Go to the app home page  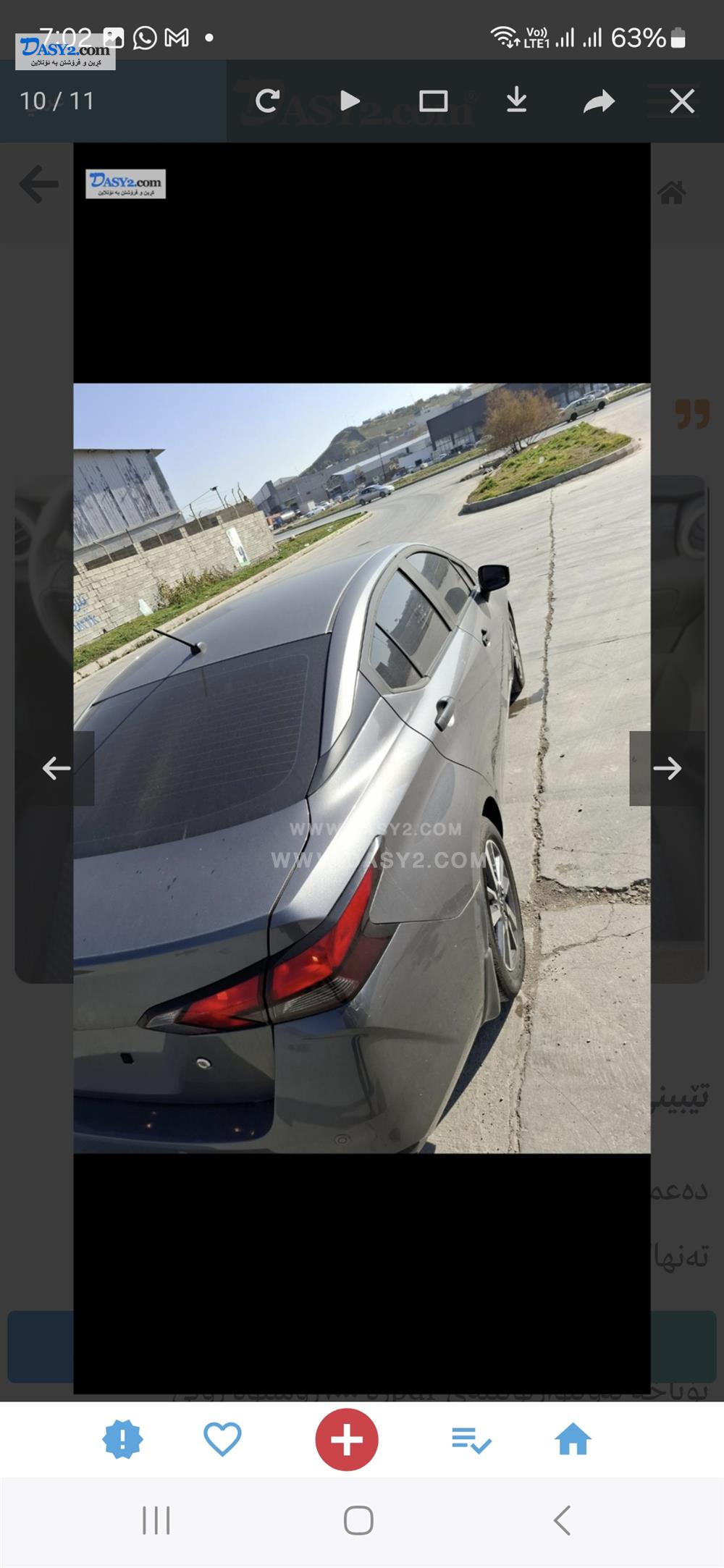[x=573, y=1439]
